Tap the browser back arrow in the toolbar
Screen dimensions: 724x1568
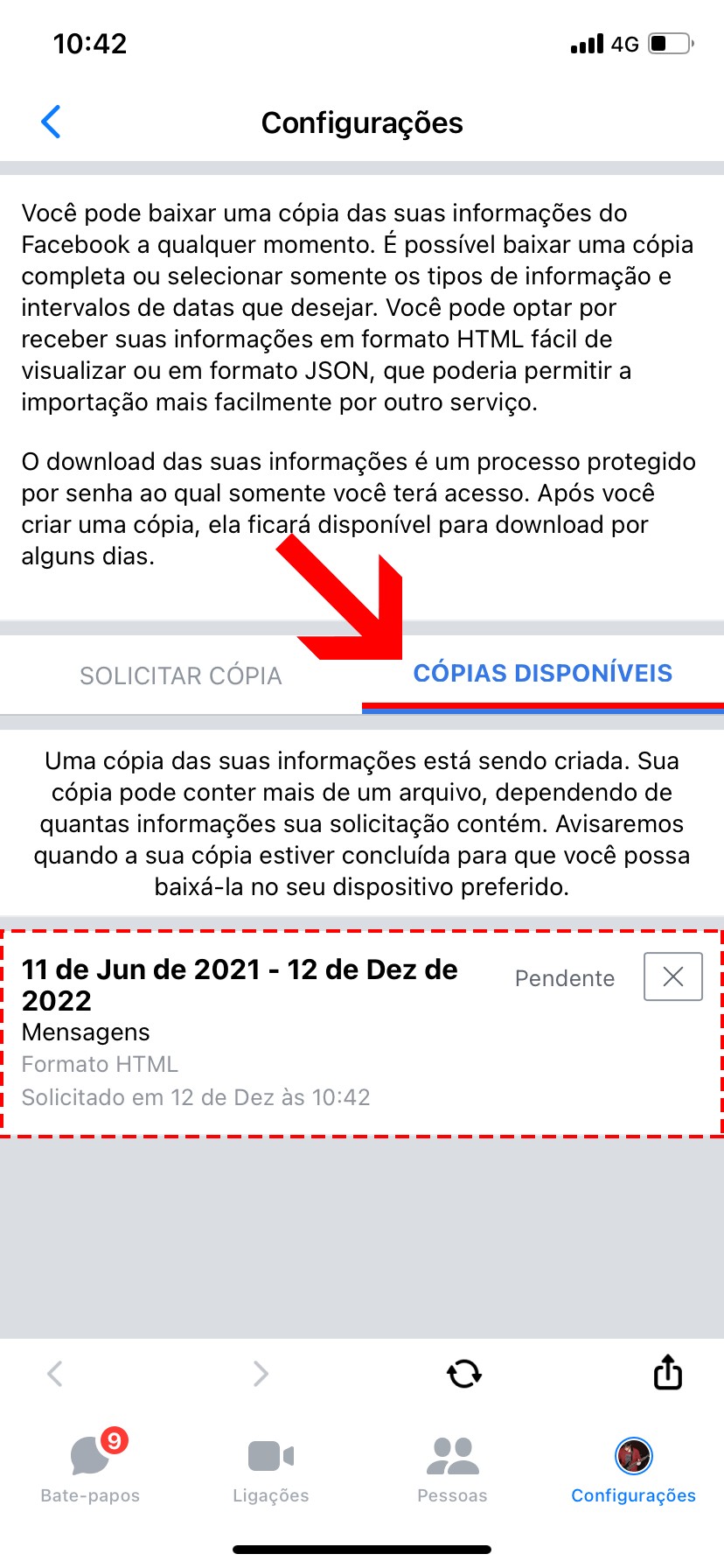(x=55, y=1373)
